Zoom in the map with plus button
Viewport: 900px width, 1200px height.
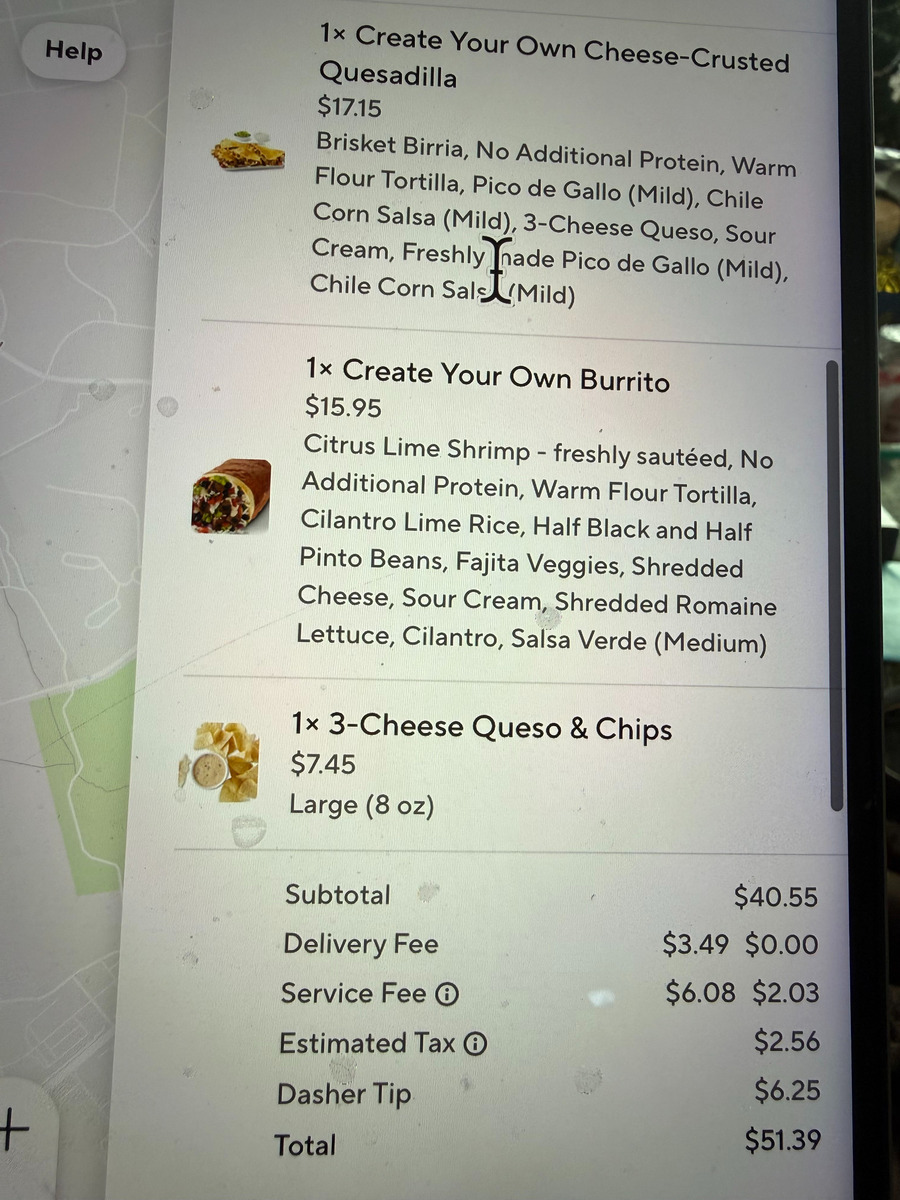pos(14,1128)
